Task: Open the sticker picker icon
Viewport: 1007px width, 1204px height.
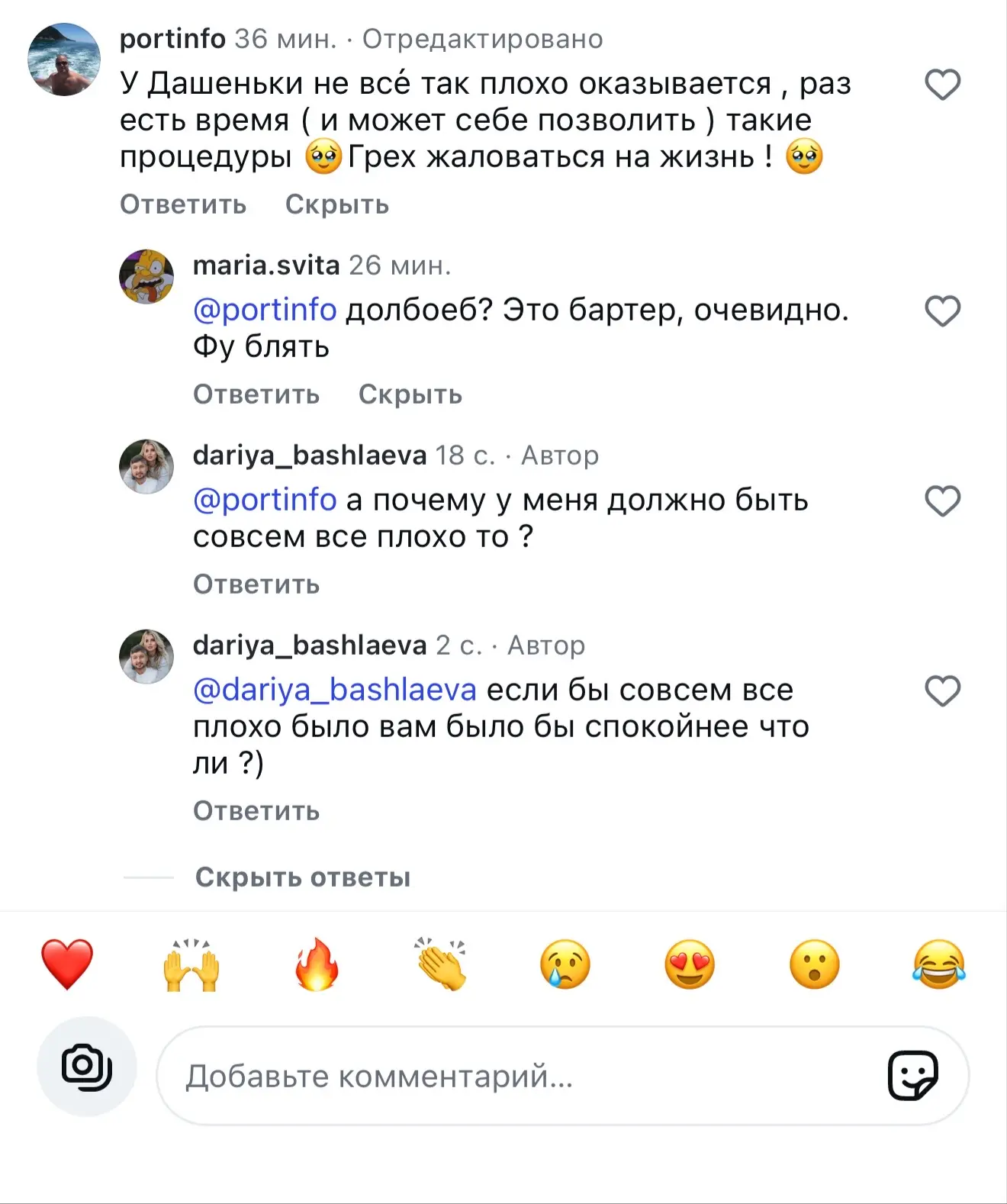Action: (x=913, y=1076)
